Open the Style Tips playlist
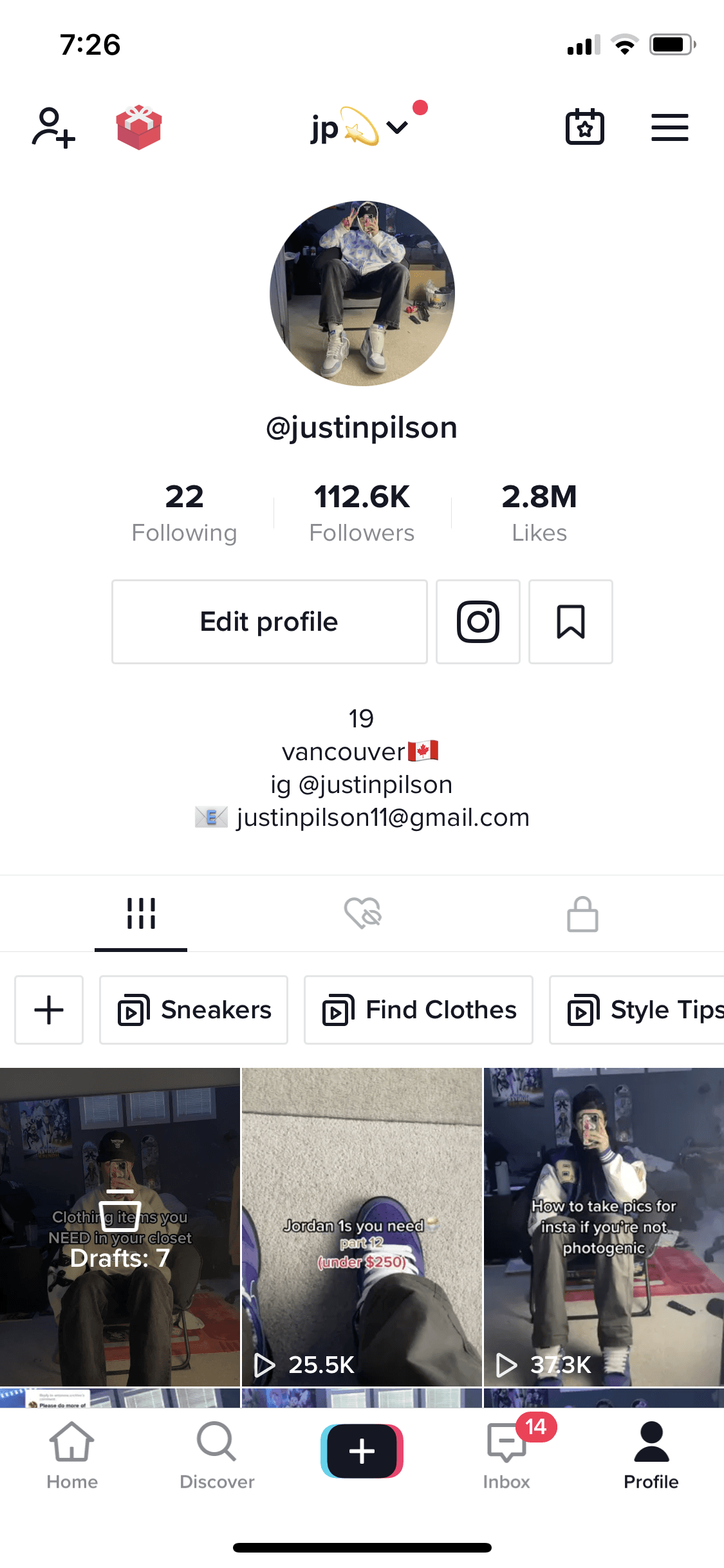 pyautogui.click(x=637, y=1009)
